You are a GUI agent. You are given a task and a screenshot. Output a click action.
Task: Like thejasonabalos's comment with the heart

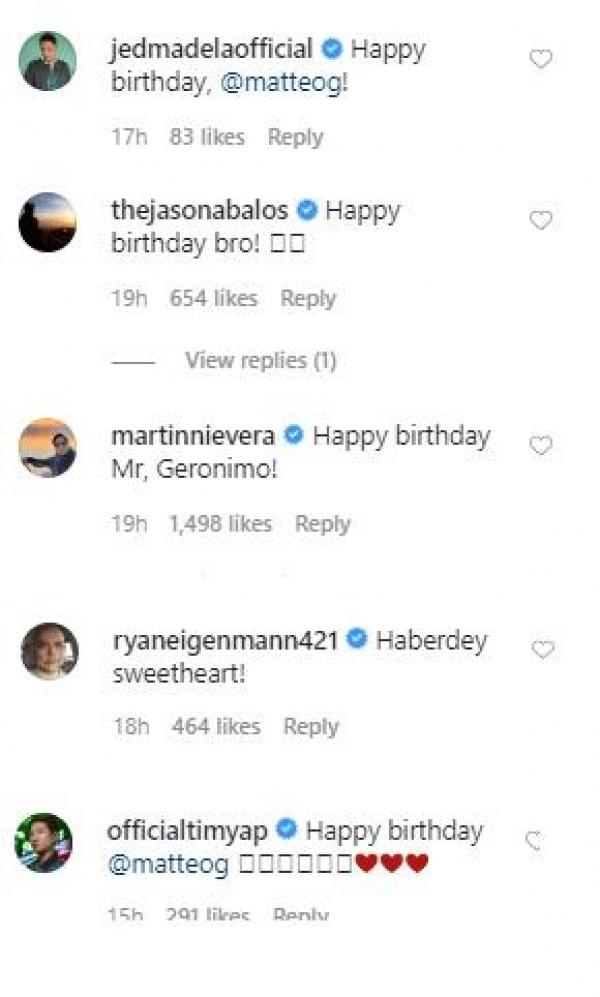[540, 221]
